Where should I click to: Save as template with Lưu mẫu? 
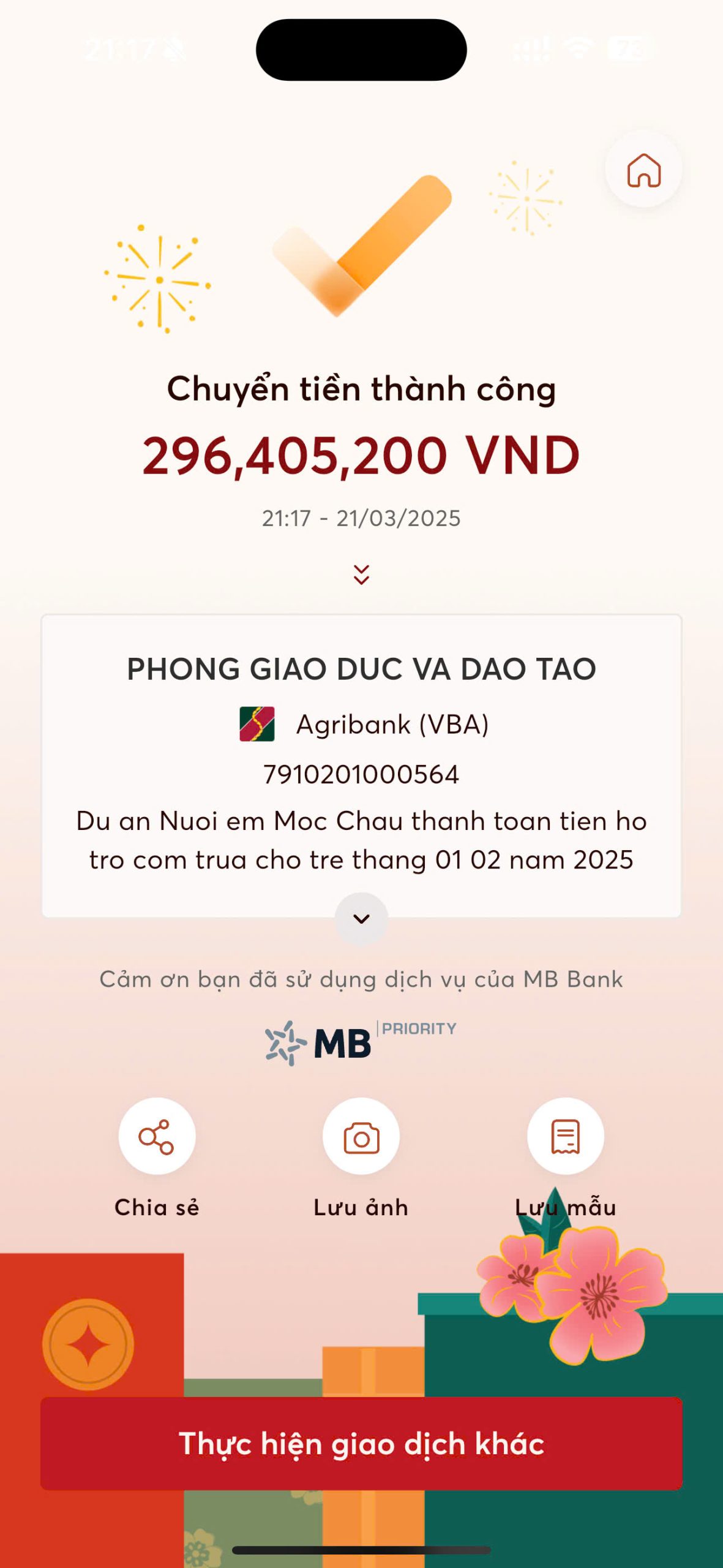pos(565,1136)
